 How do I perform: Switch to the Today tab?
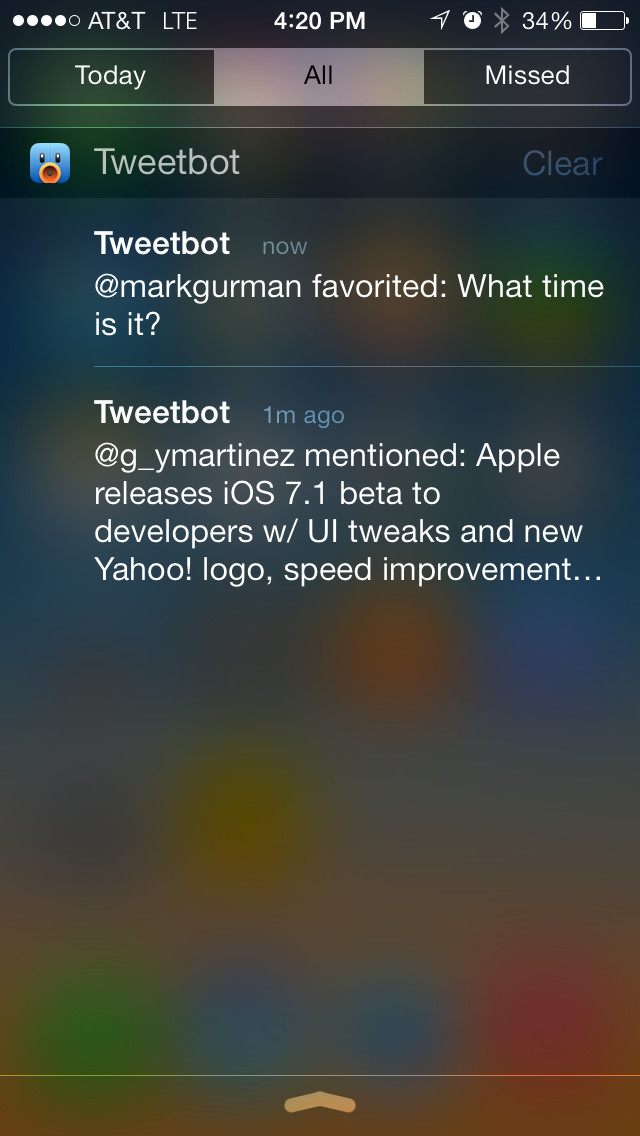point(111,76)
